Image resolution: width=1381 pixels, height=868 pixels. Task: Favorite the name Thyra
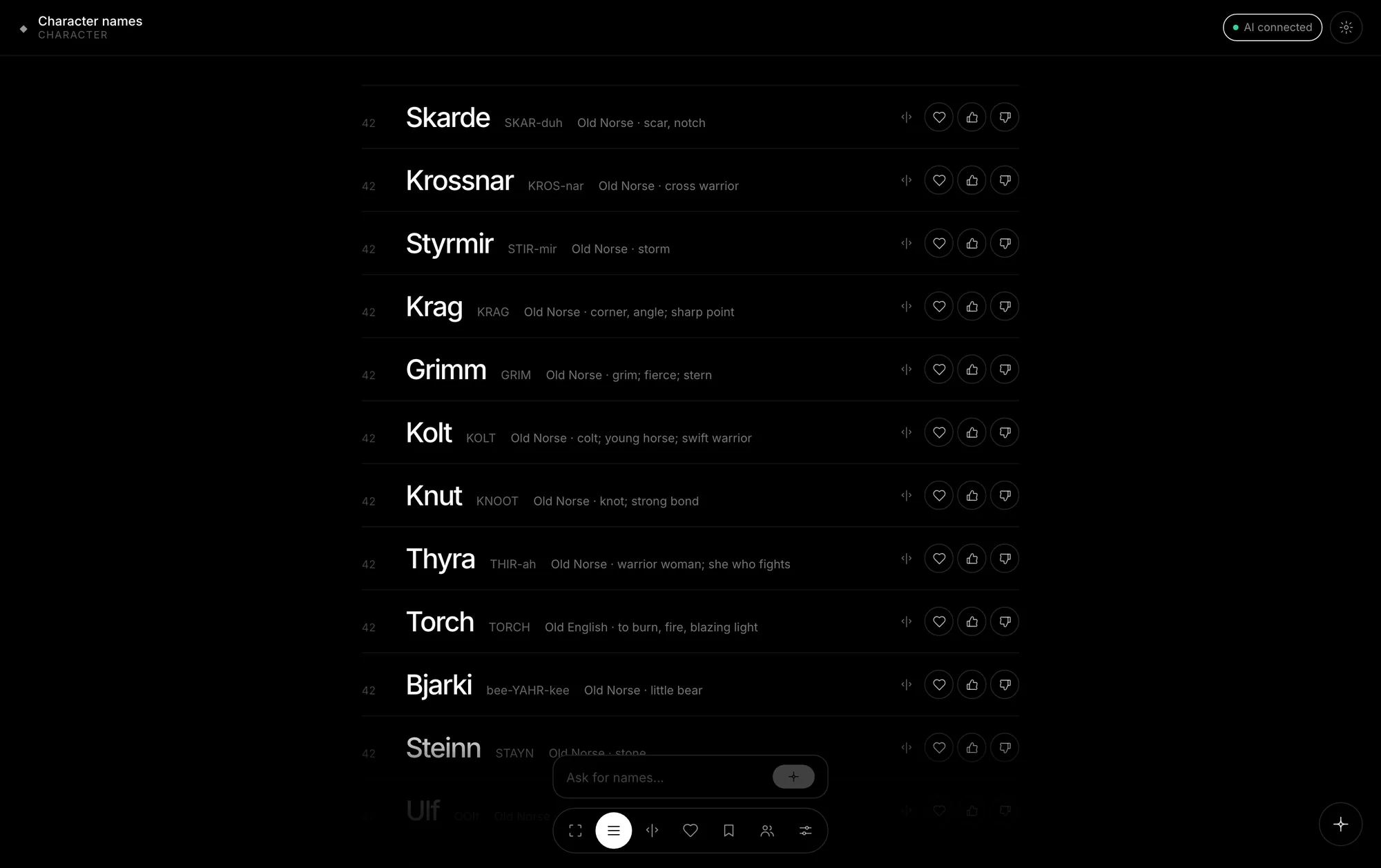939,559
